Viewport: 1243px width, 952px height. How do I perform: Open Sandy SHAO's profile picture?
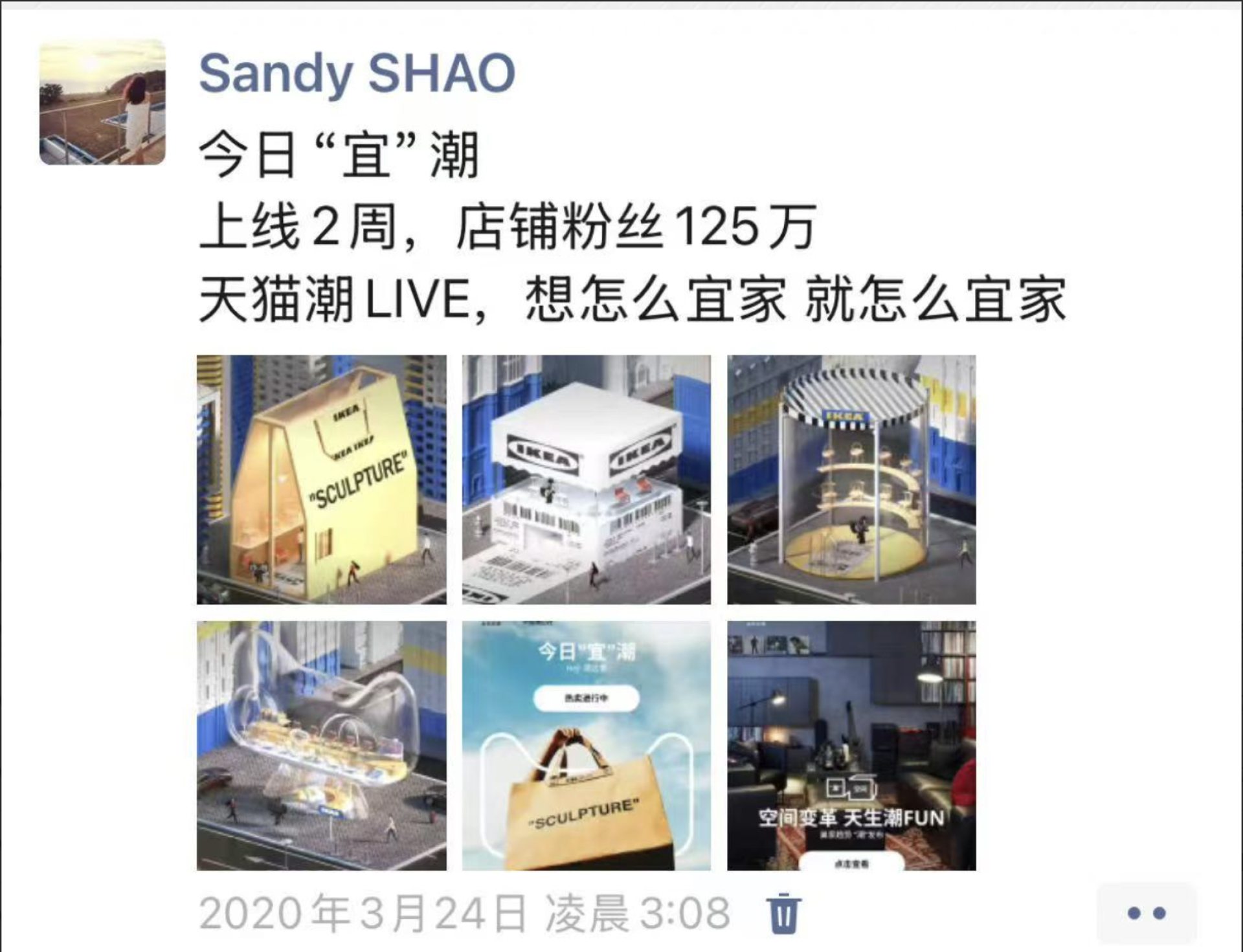pyautogui.click(x=102, y=102)
